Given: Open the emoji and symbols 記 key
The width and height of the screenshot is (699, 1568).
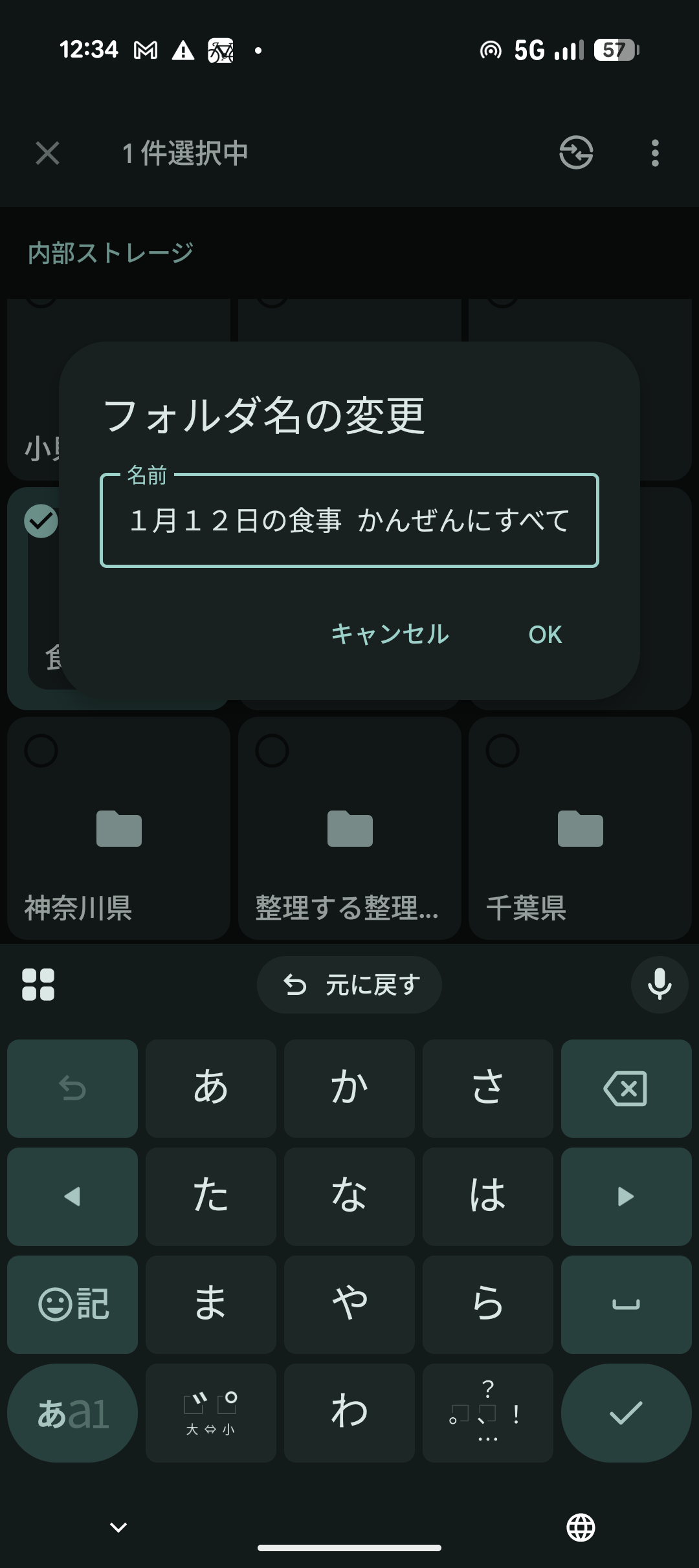Looking at the screenshot, I should click(x=72, y=1304).
